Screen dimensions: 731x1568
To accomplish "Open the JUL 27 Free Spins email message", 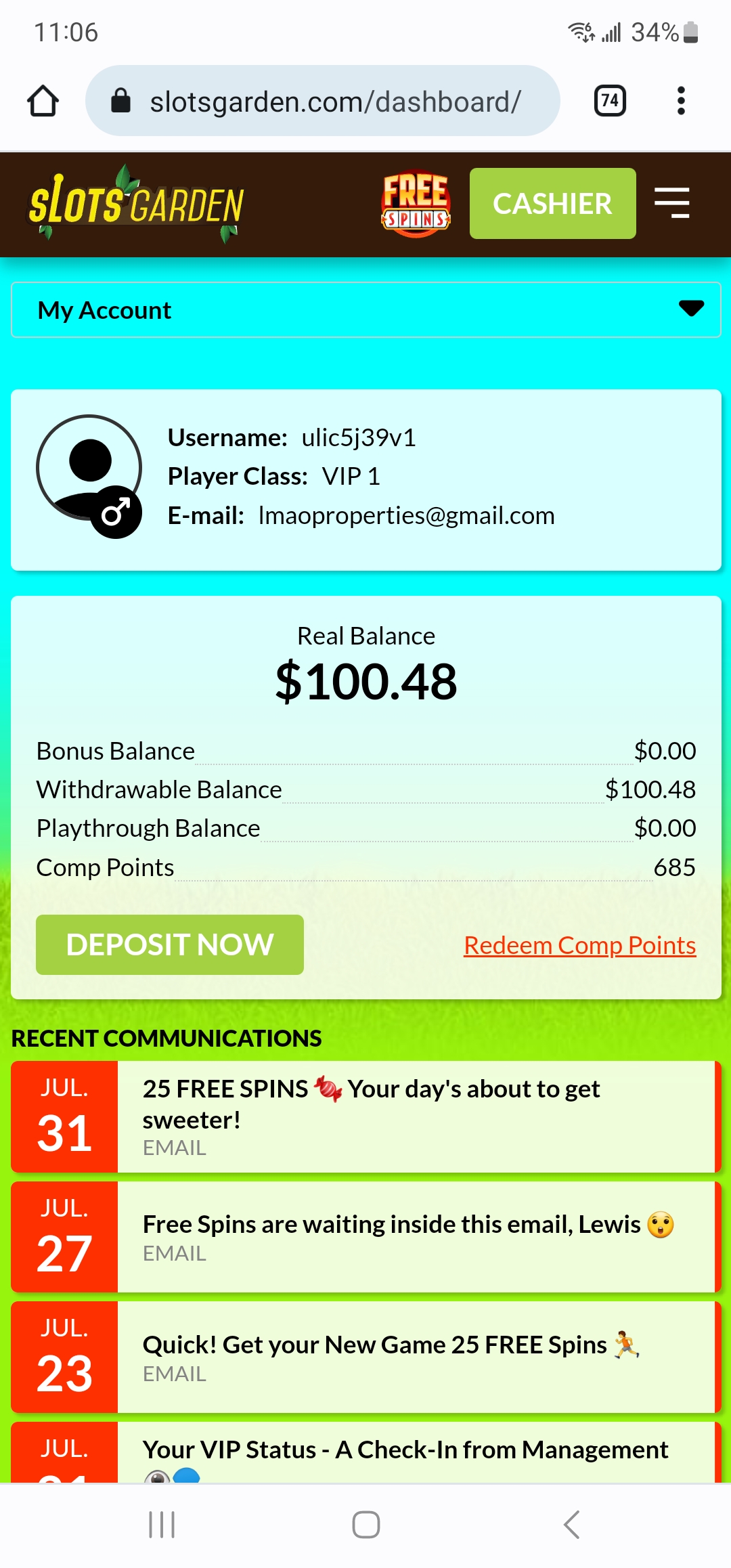I will [x=418, y=1236].
